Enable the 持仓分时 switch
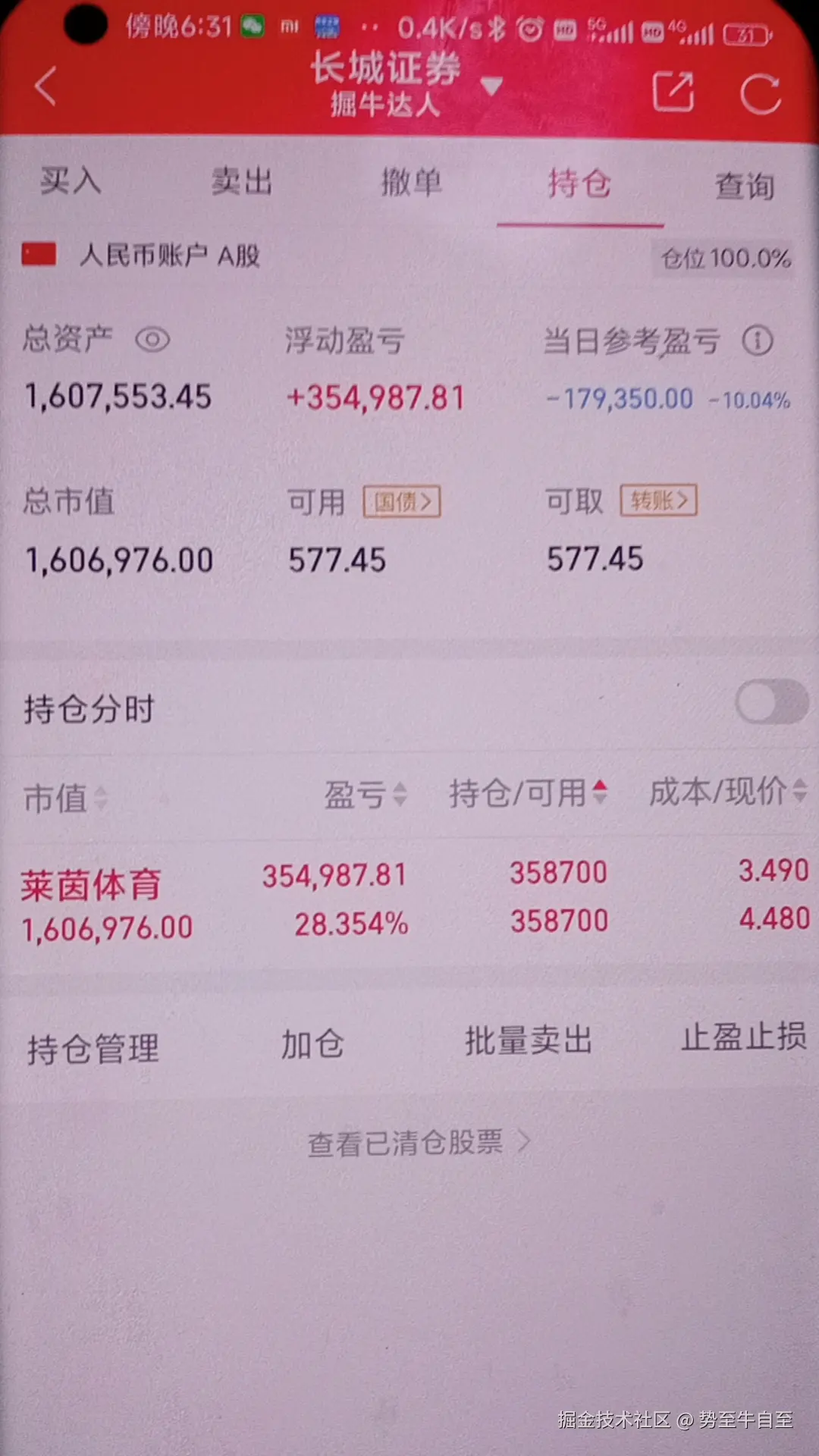819x1456 pixels. 772,703
